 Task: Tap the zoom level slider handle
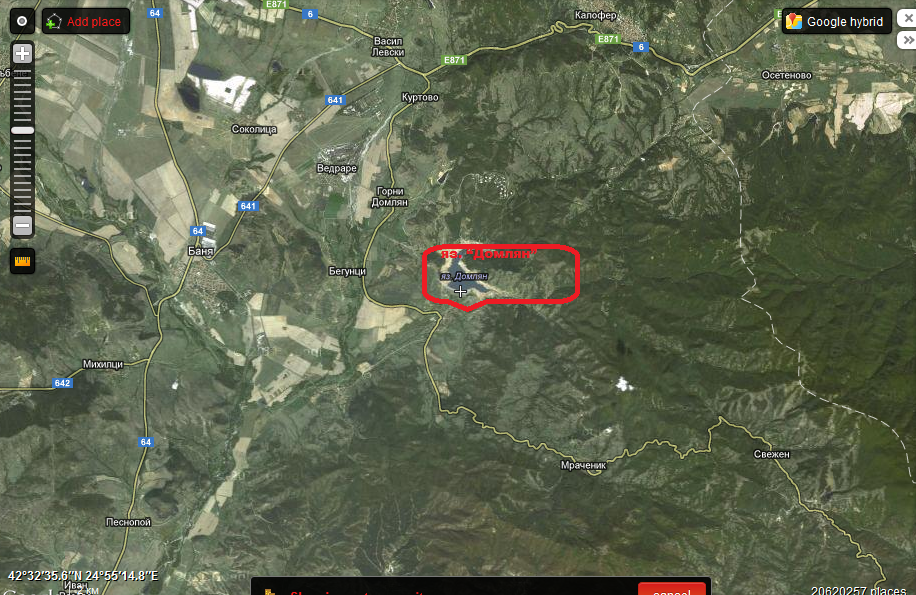(x=22, y=130)
